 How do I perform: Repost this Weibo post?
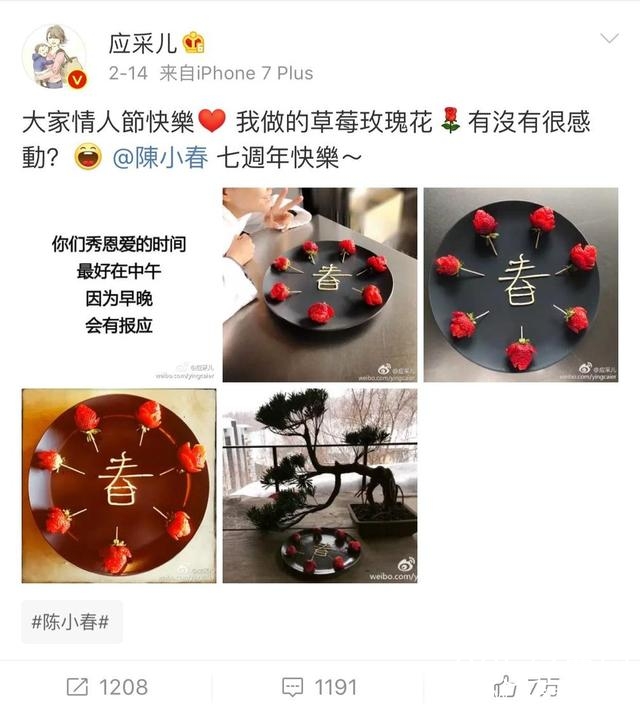pos(107,687)
